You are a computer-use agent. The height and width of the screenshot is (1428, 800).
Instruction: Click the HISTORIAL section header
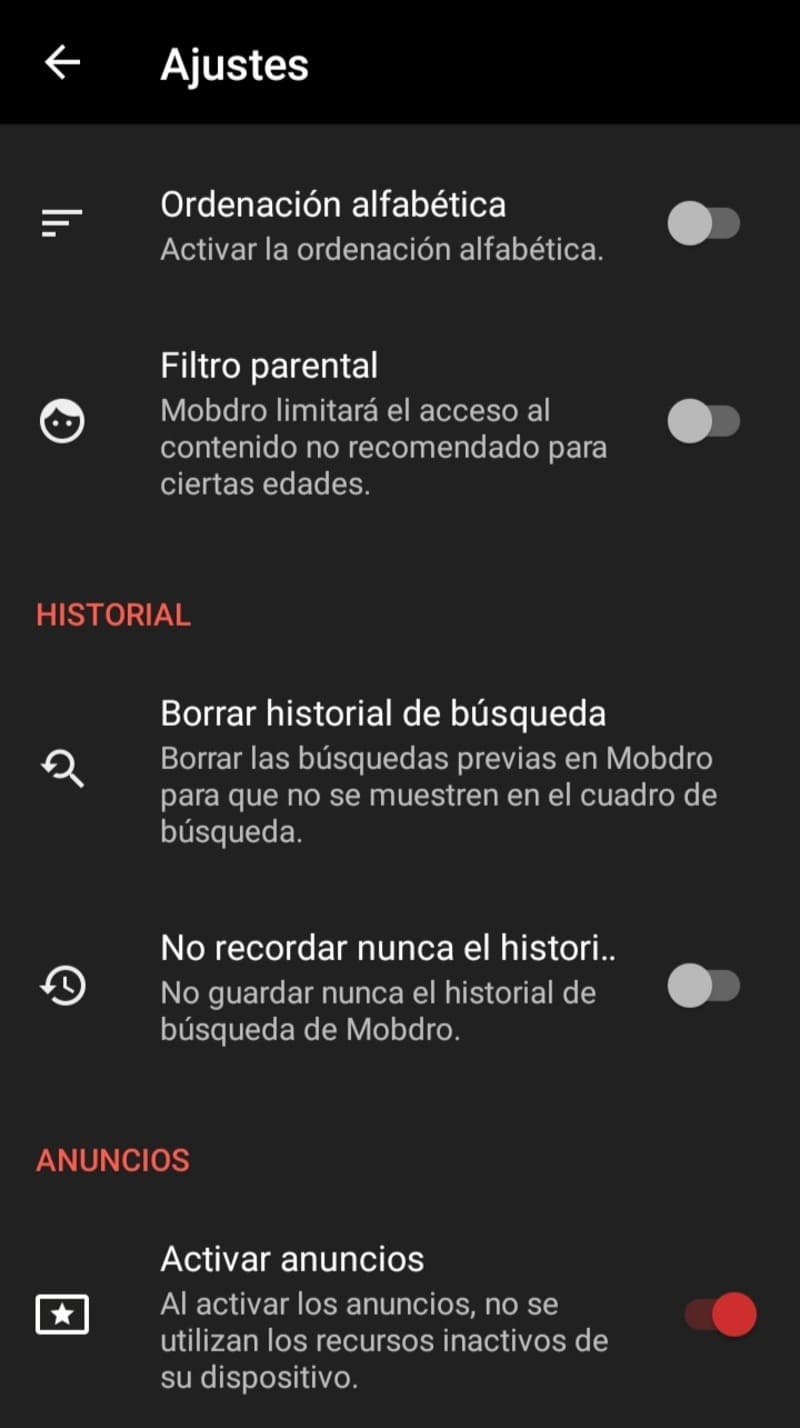pos(112,614)
